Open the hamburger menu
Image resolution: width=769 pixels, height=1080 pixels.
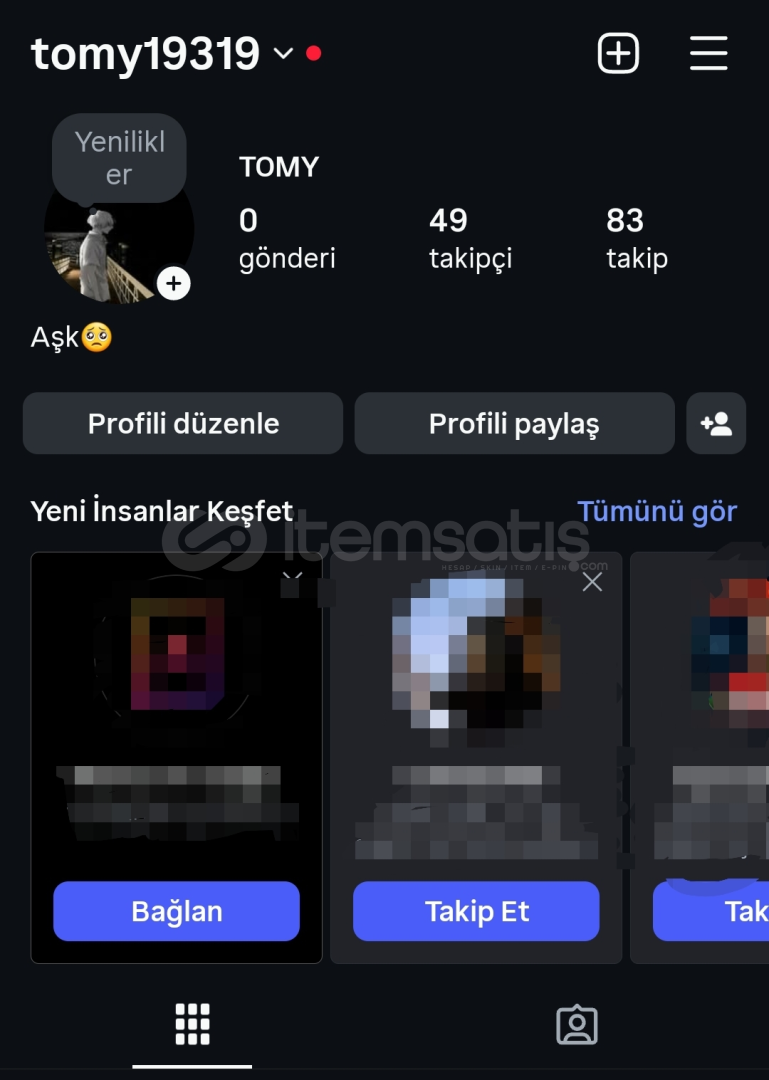pyautogui.click(x=708, y=53)
